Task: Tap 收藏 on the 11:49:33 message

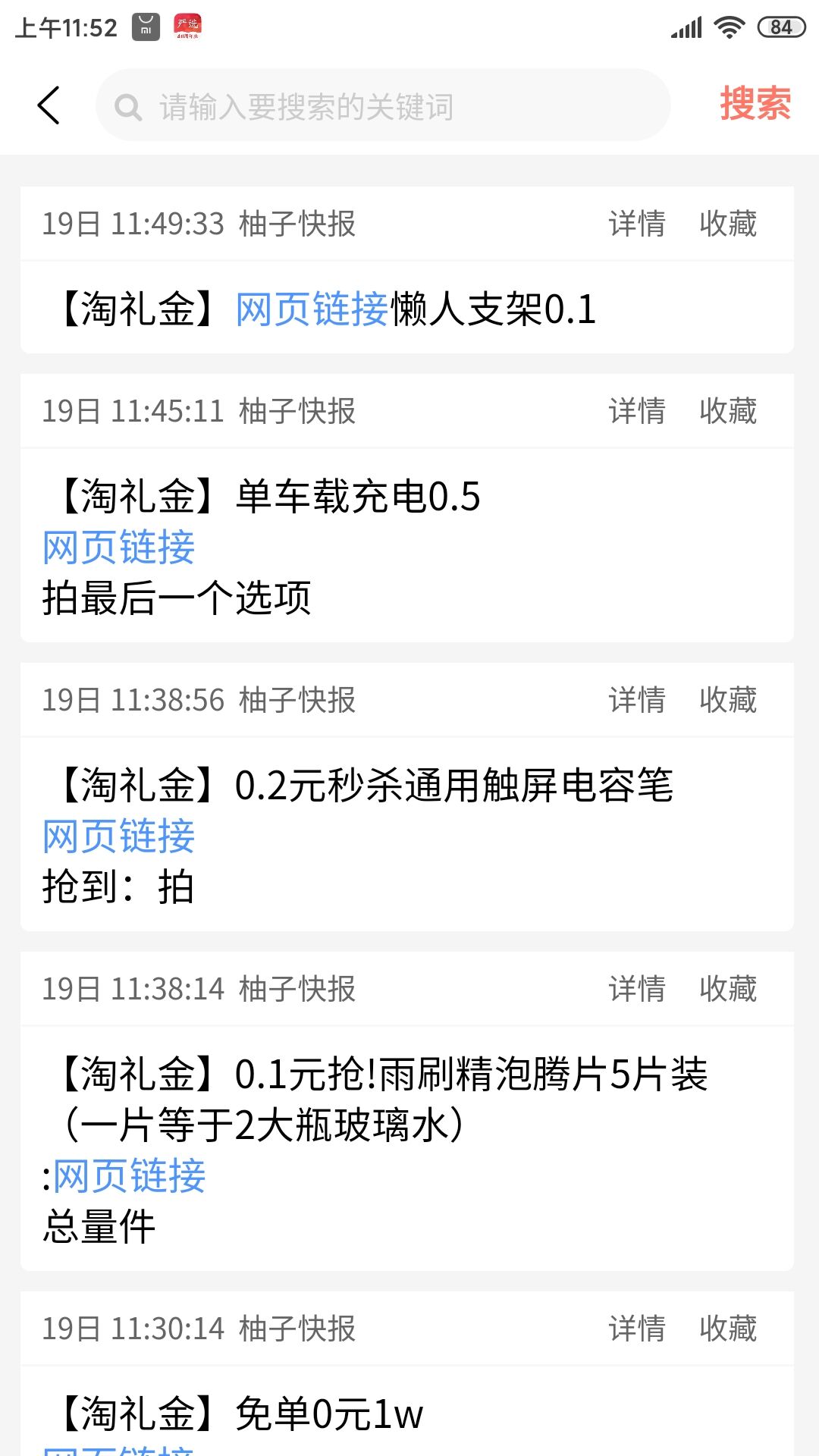Action: [x=729, y=222]
